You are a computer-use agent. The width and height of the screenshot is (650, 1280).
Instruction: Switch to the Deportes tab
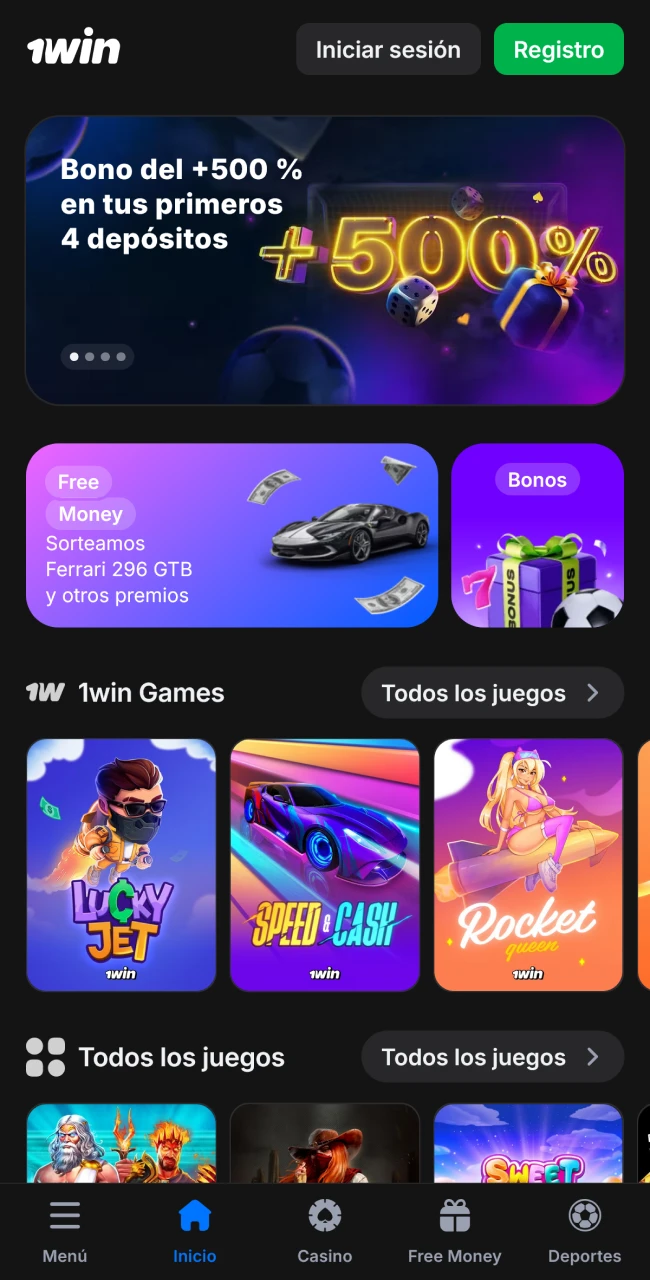[x=584, y=1232]
